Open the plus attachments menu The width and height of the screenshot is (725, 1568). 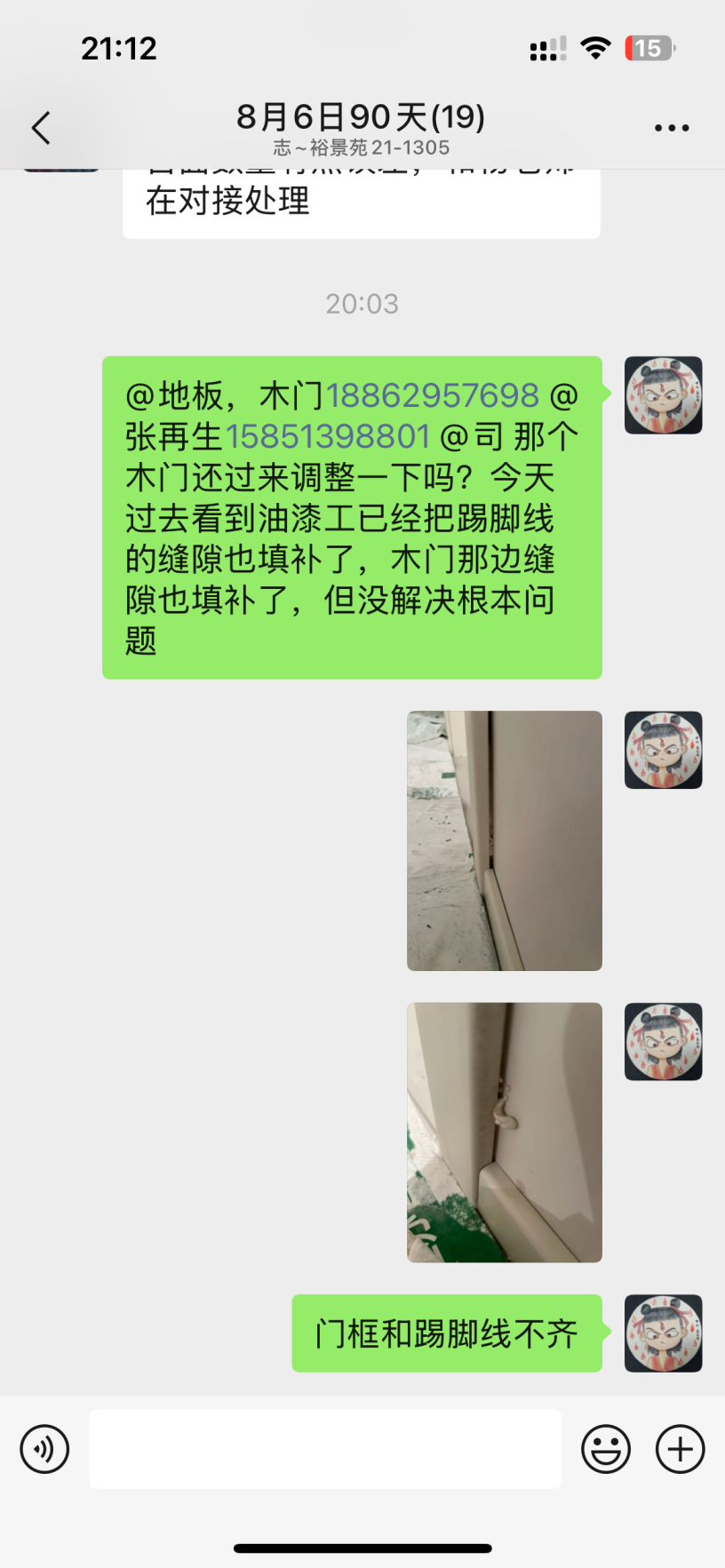coord(680,1449)
